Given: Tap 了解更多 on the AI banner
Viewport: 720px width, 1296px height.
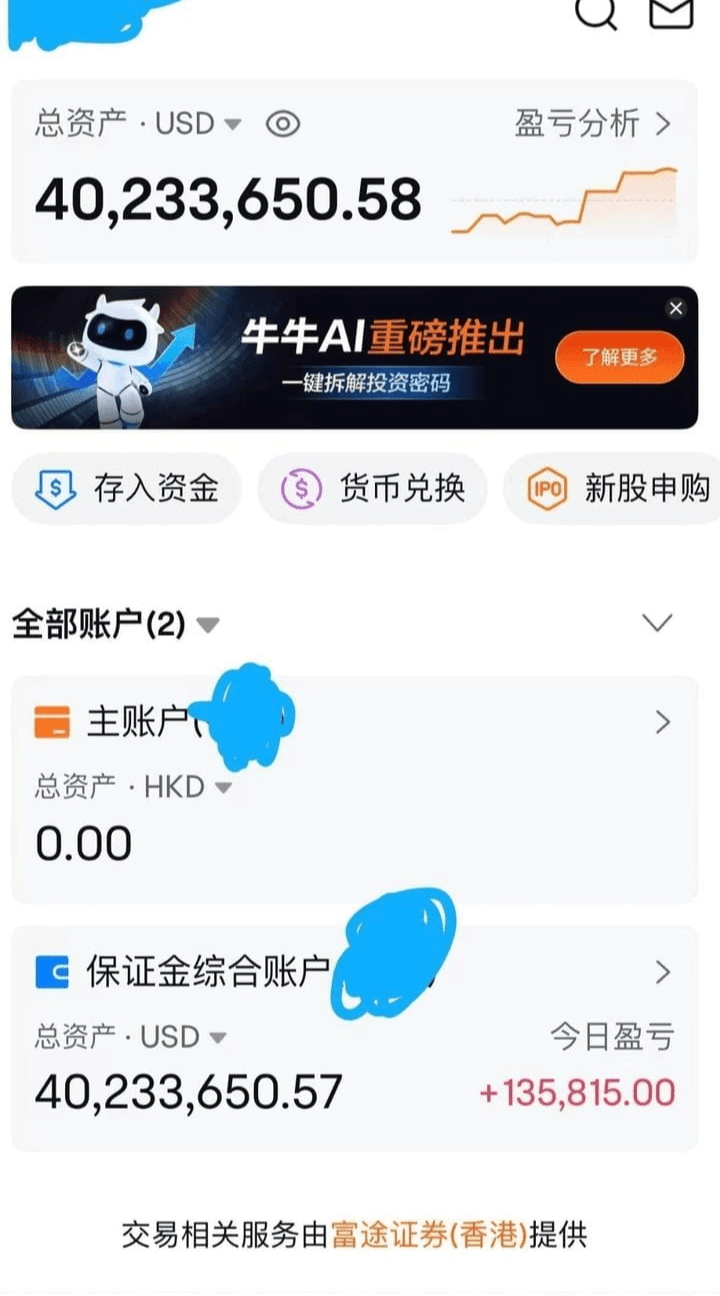Looking at the screenshot, I should (x=619, y=358).
